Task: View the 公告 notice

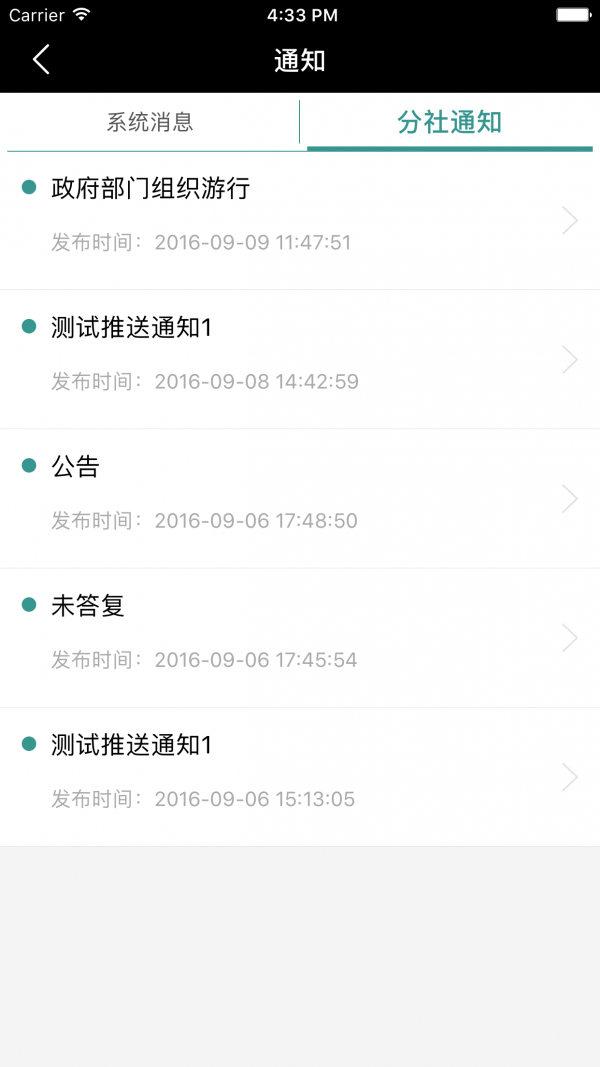Action: click(x=300, y=498)
